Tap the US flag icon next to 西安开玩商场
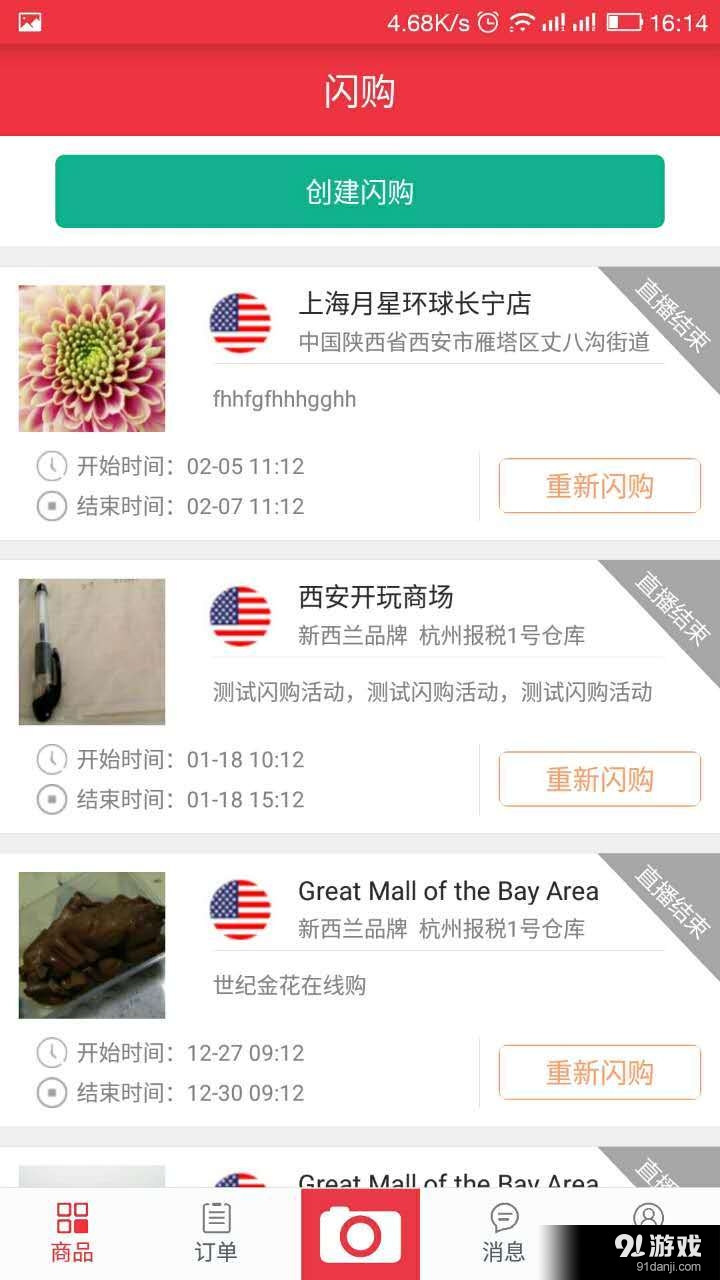720x1280 pixels. tap(240, 617)
